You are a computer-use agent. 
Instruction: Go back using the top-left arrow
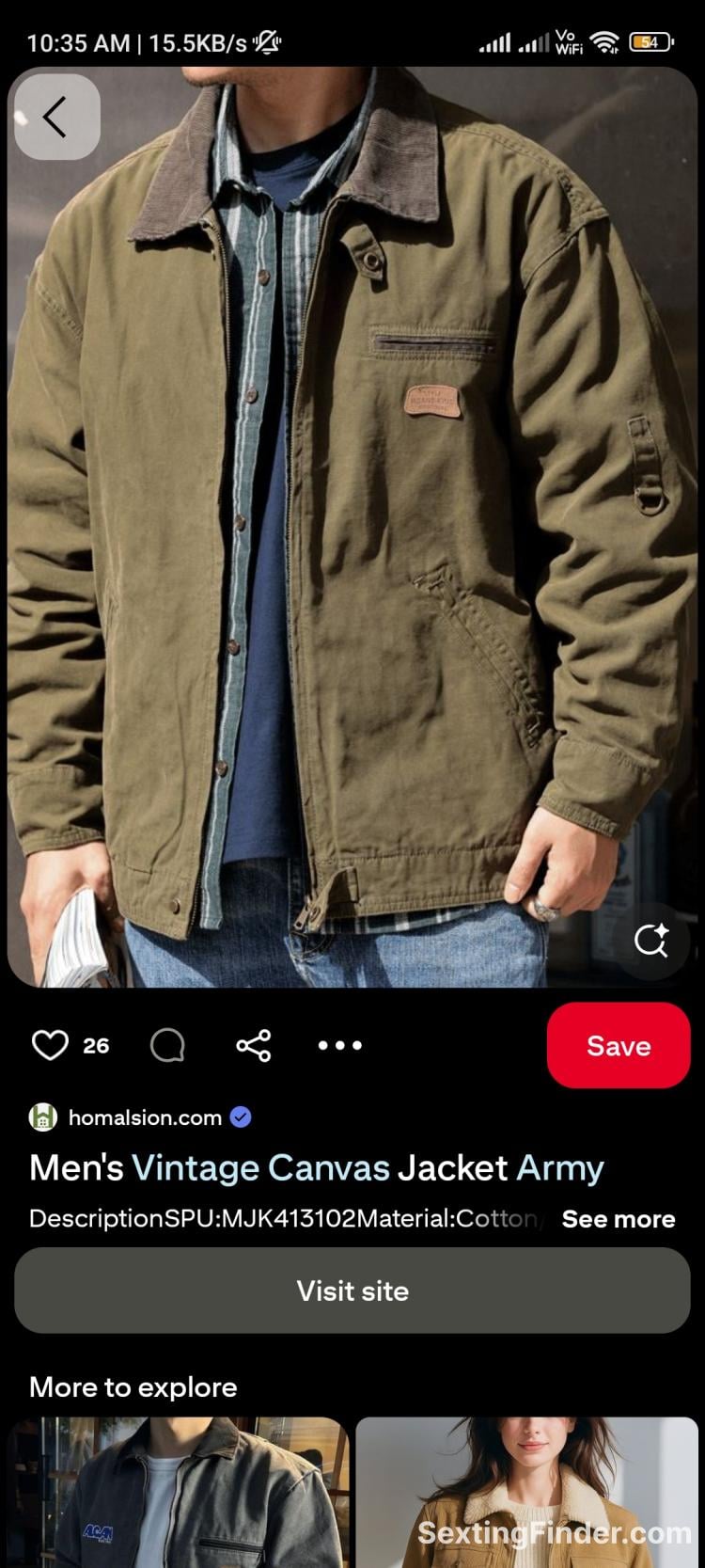tap(56, 118)
